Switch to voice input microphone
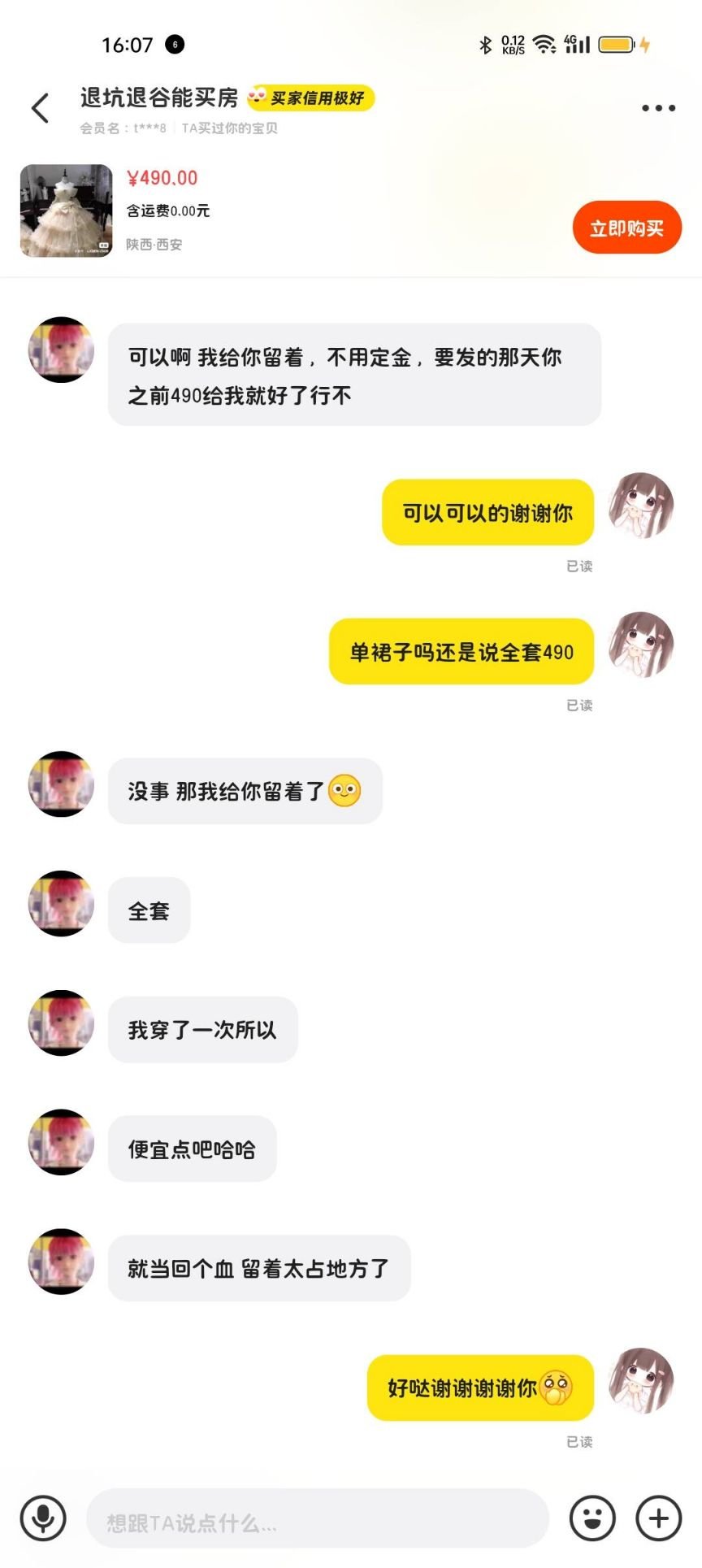Screen dimensions: 702x1568 click(x=43, y=1518)
